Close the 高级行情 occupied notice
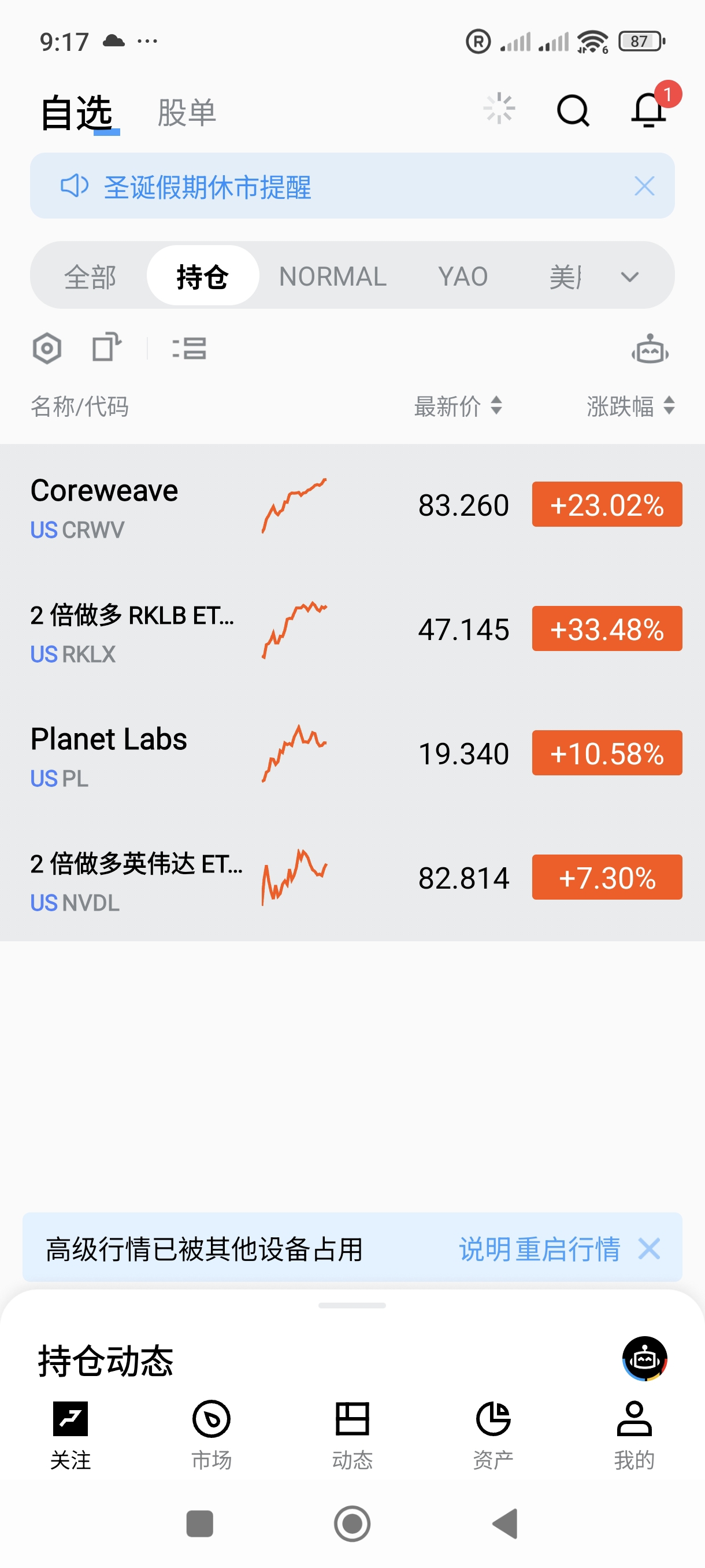705x1568 pixels. pyautogui.click(x=649, y=1249)
